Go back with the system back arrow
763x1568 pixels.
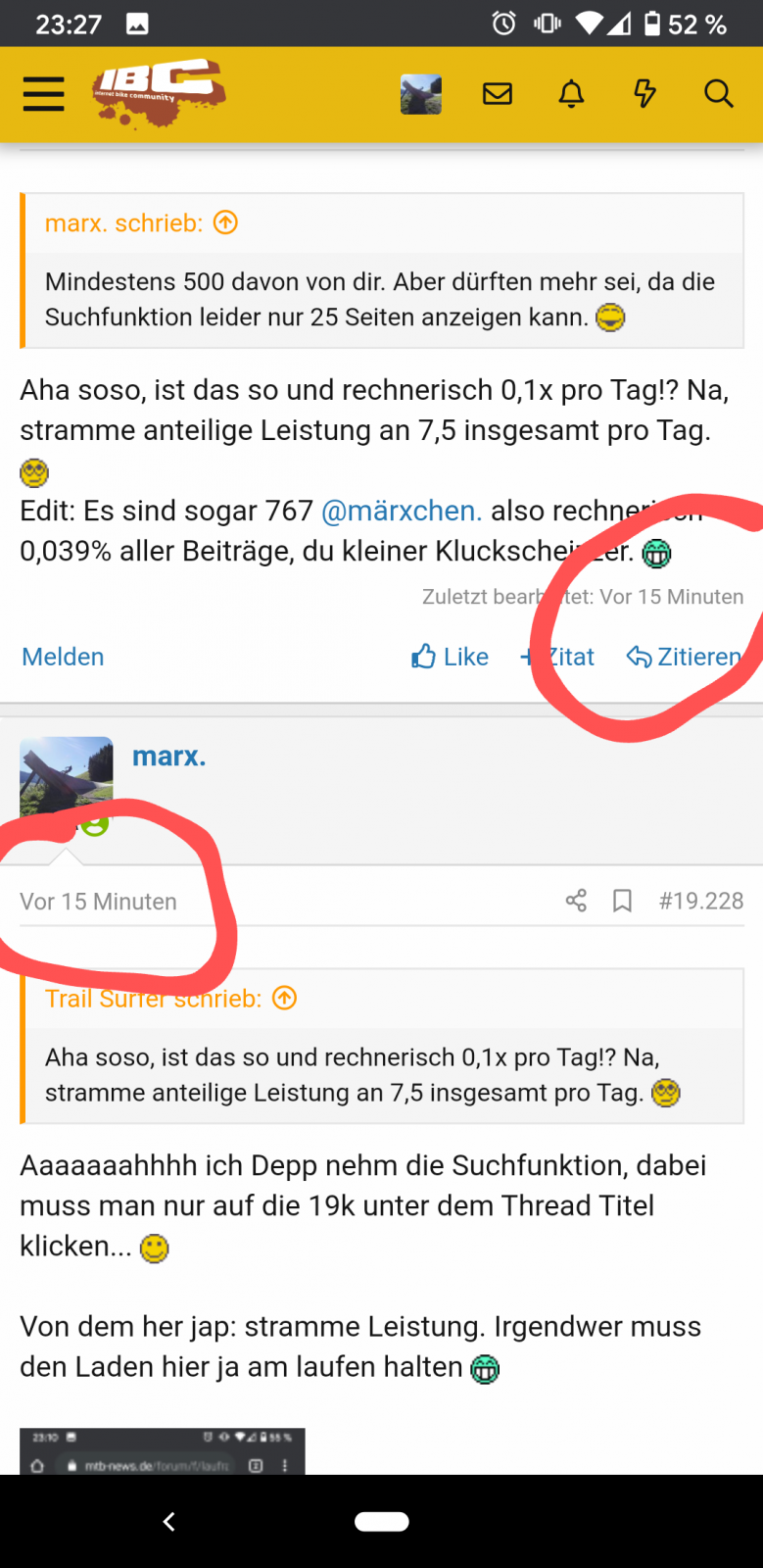click(x=168, y=1521)
